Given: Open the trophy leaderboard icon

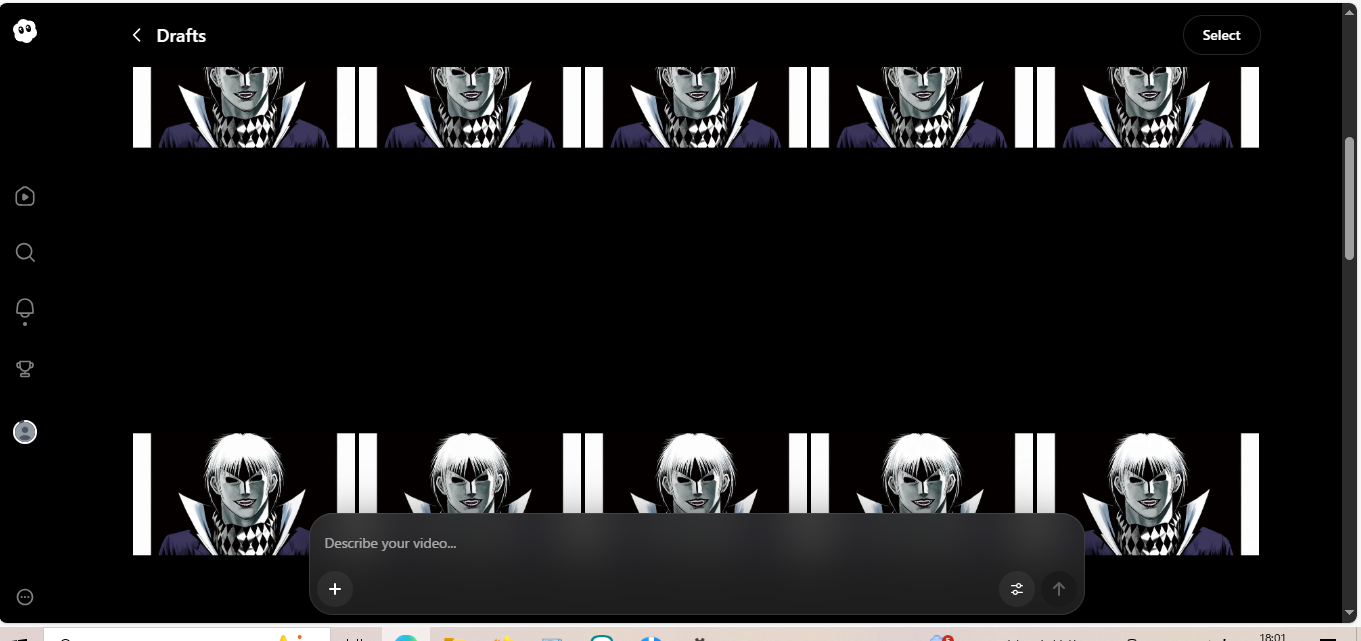Looking at the screenshot, I should (x=25, y=370).
